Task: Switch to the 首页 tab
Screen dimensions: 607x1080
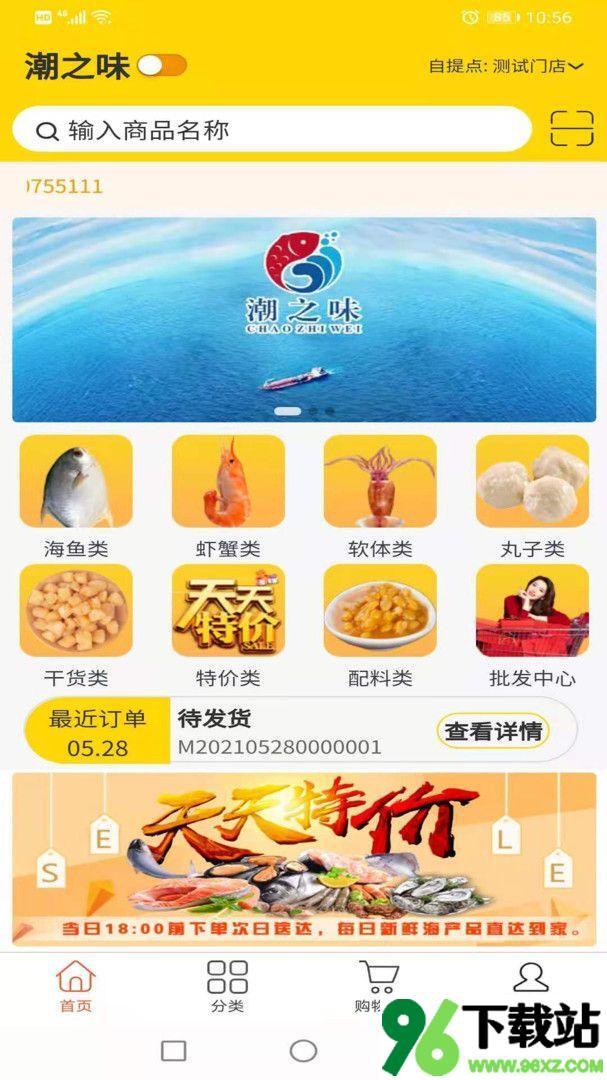Action: coord(76,987)
